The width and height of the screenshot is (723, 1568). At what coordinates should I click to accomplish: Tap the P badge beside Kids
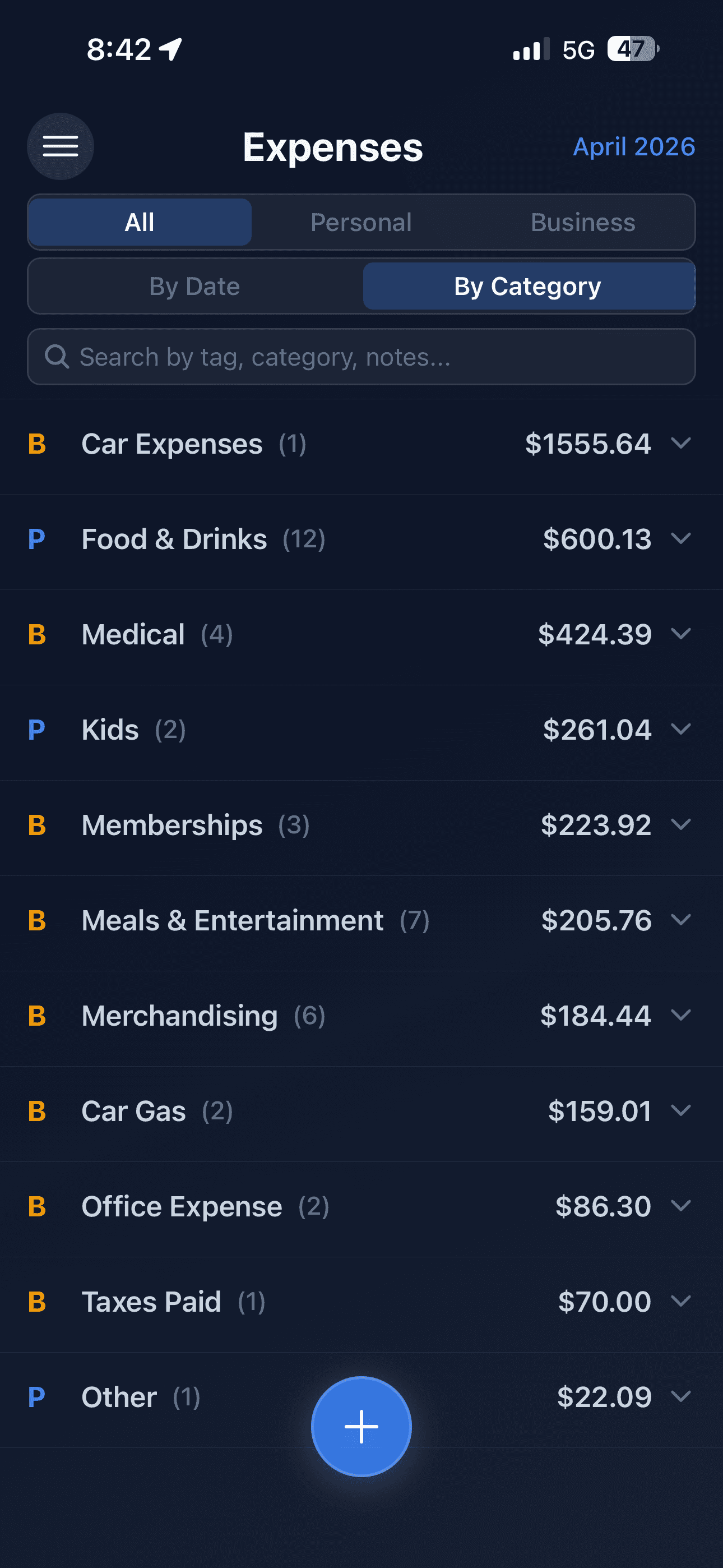tap(37, 729)
